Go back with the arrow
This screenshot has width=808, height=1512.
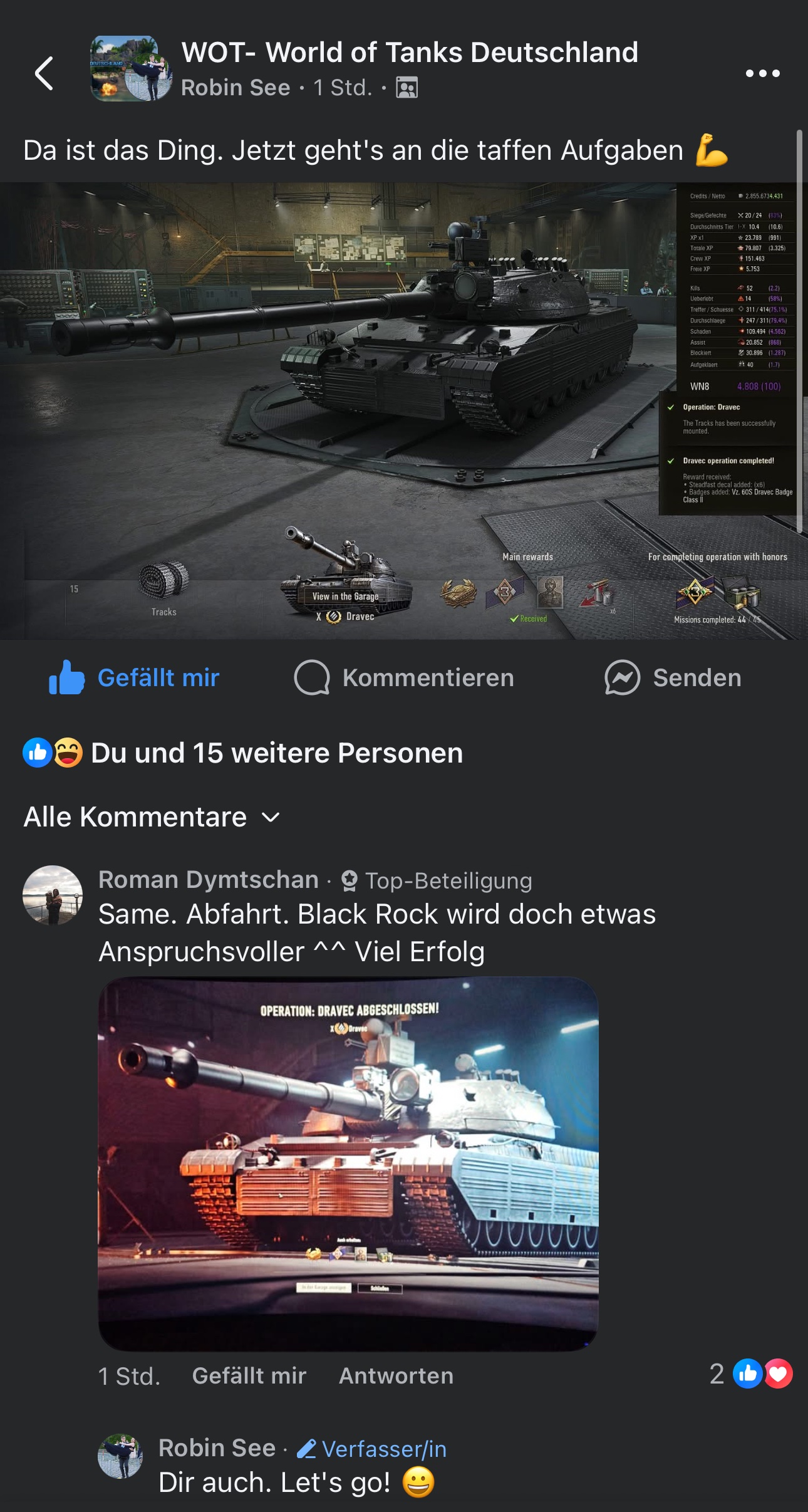(44, 73)
